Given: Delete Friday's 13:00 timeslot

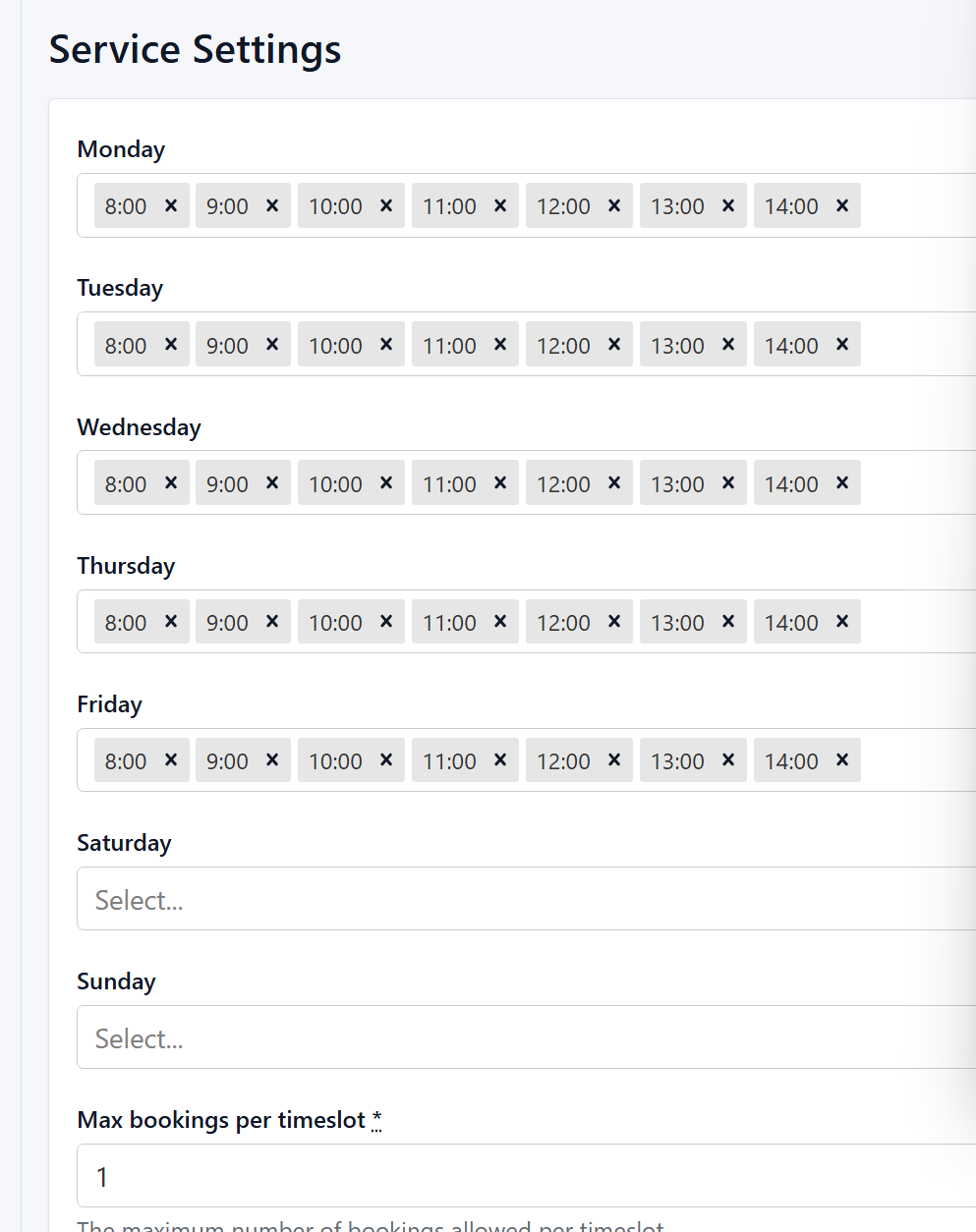Looking at the screenshot, I should click(728, 759).
